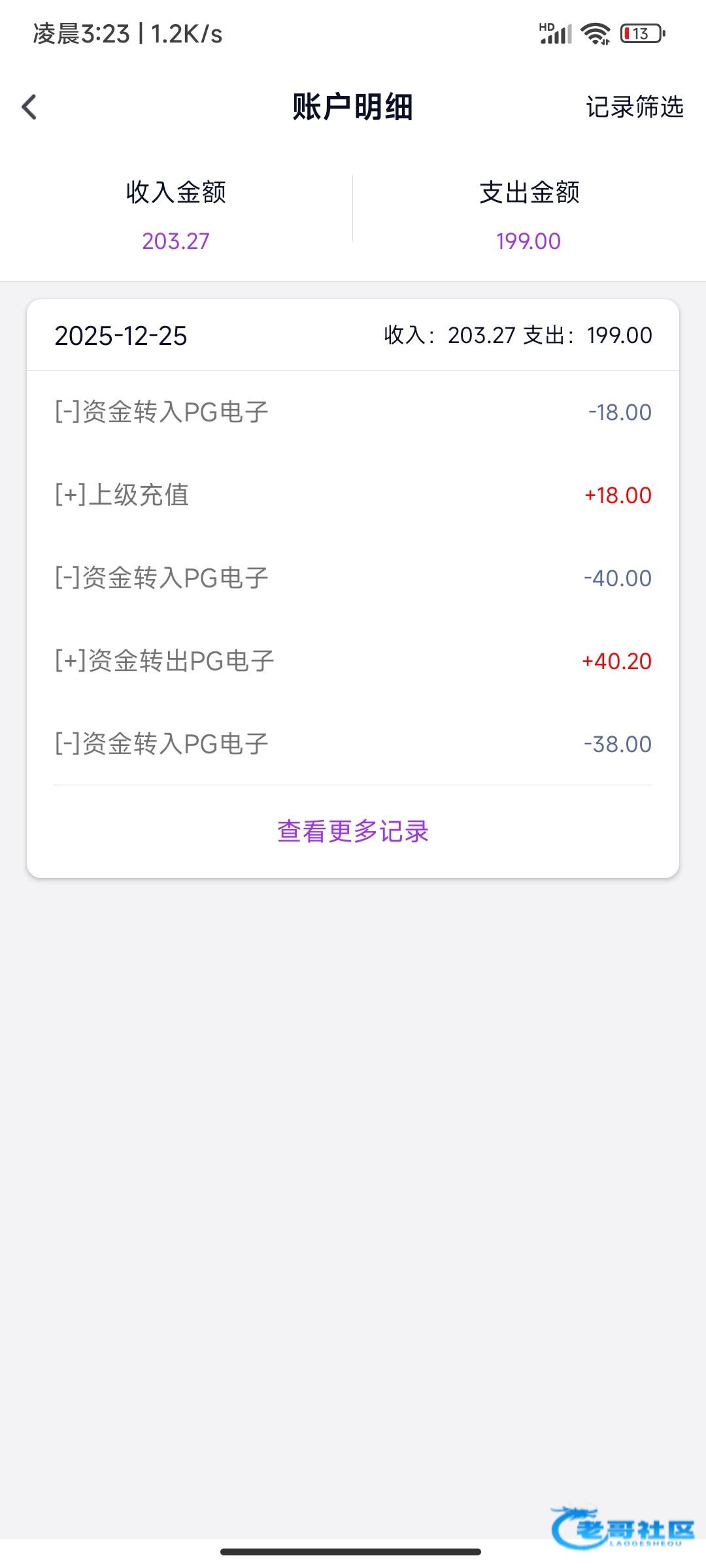The height and width of the screenshot is (1568, 706).
Task: Go back using the top-left arrow
Action: [29, 107]
